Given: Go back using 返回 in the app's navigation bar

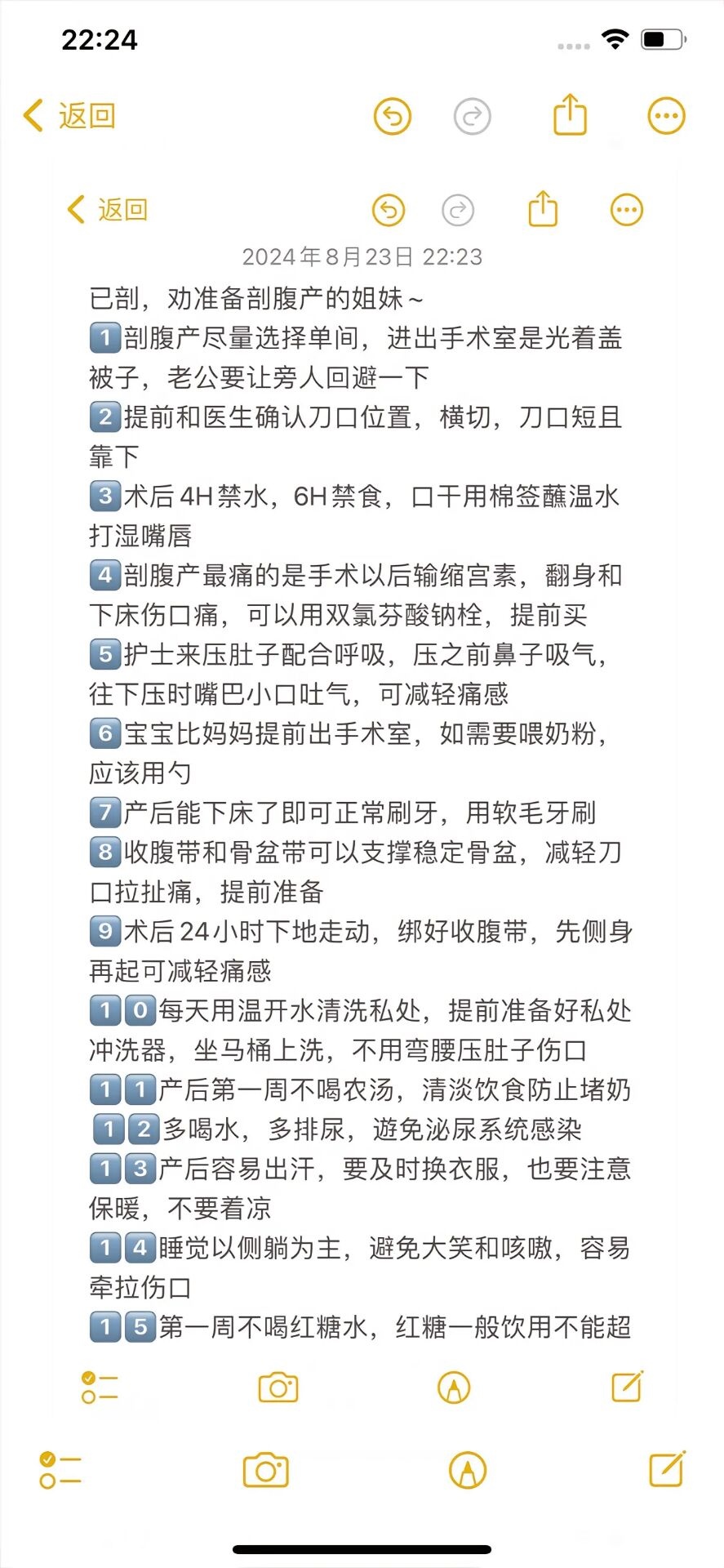Looking at the screenshot, I should 70,116.
